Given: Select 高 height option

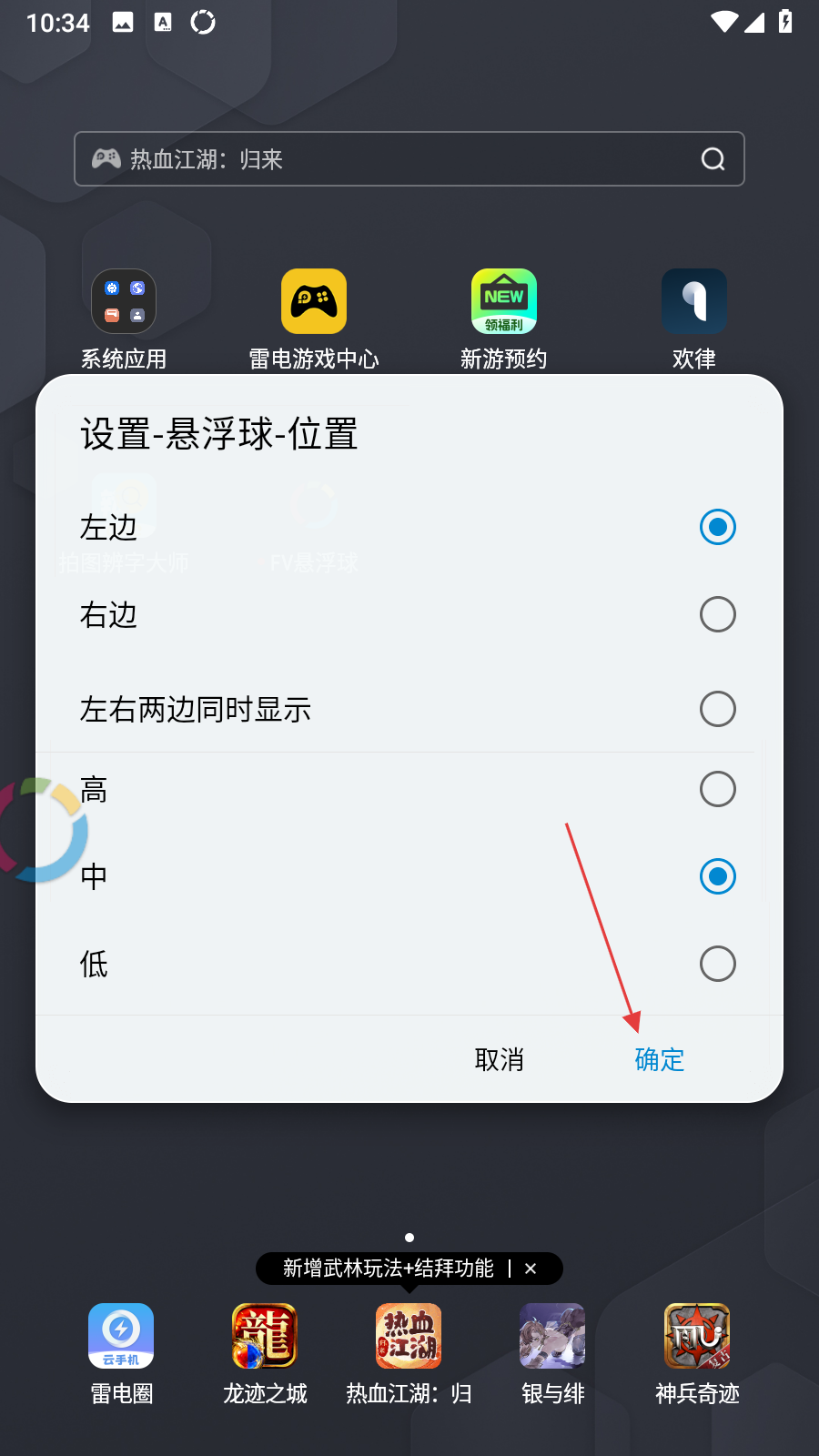Looking at the screenshot, I should point(717,789).
